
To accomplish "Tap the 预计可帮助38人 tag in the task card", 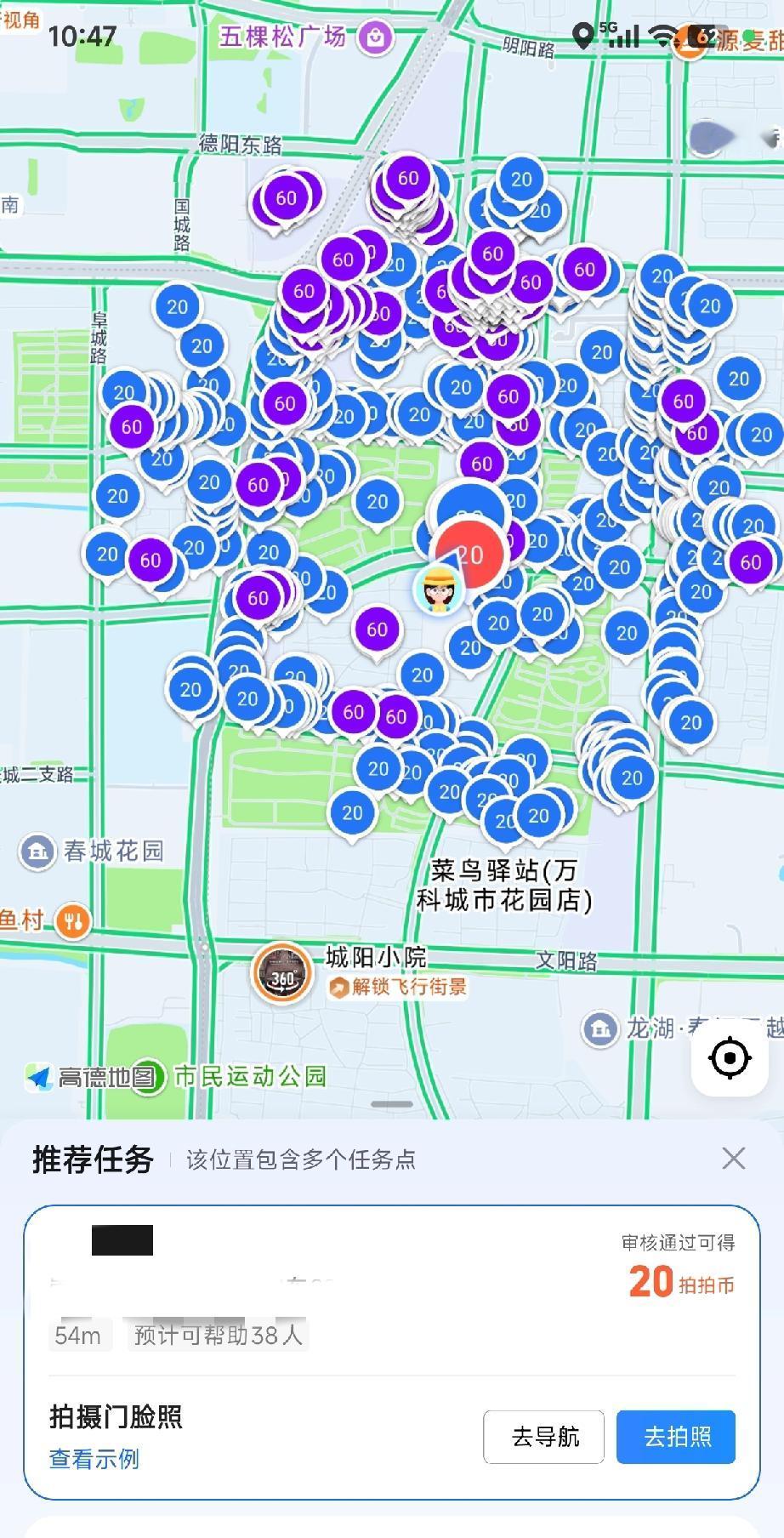I will [x=218, y=1335].
